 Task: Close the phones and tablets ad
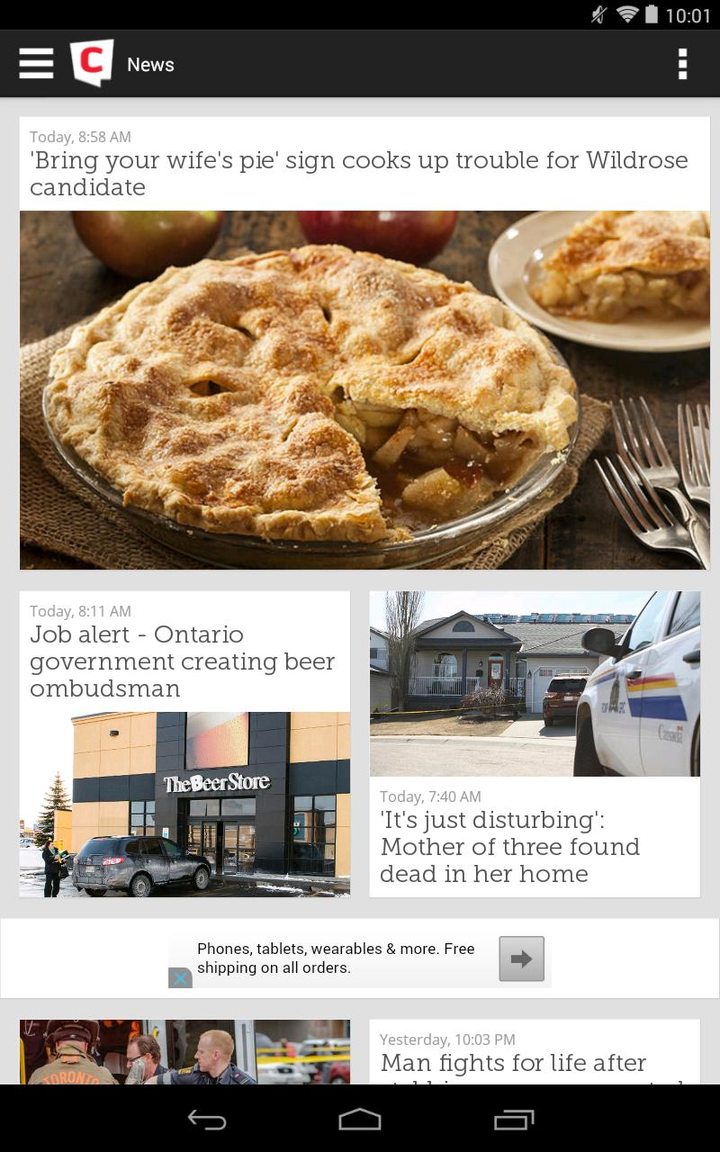[x=180, y=977]
